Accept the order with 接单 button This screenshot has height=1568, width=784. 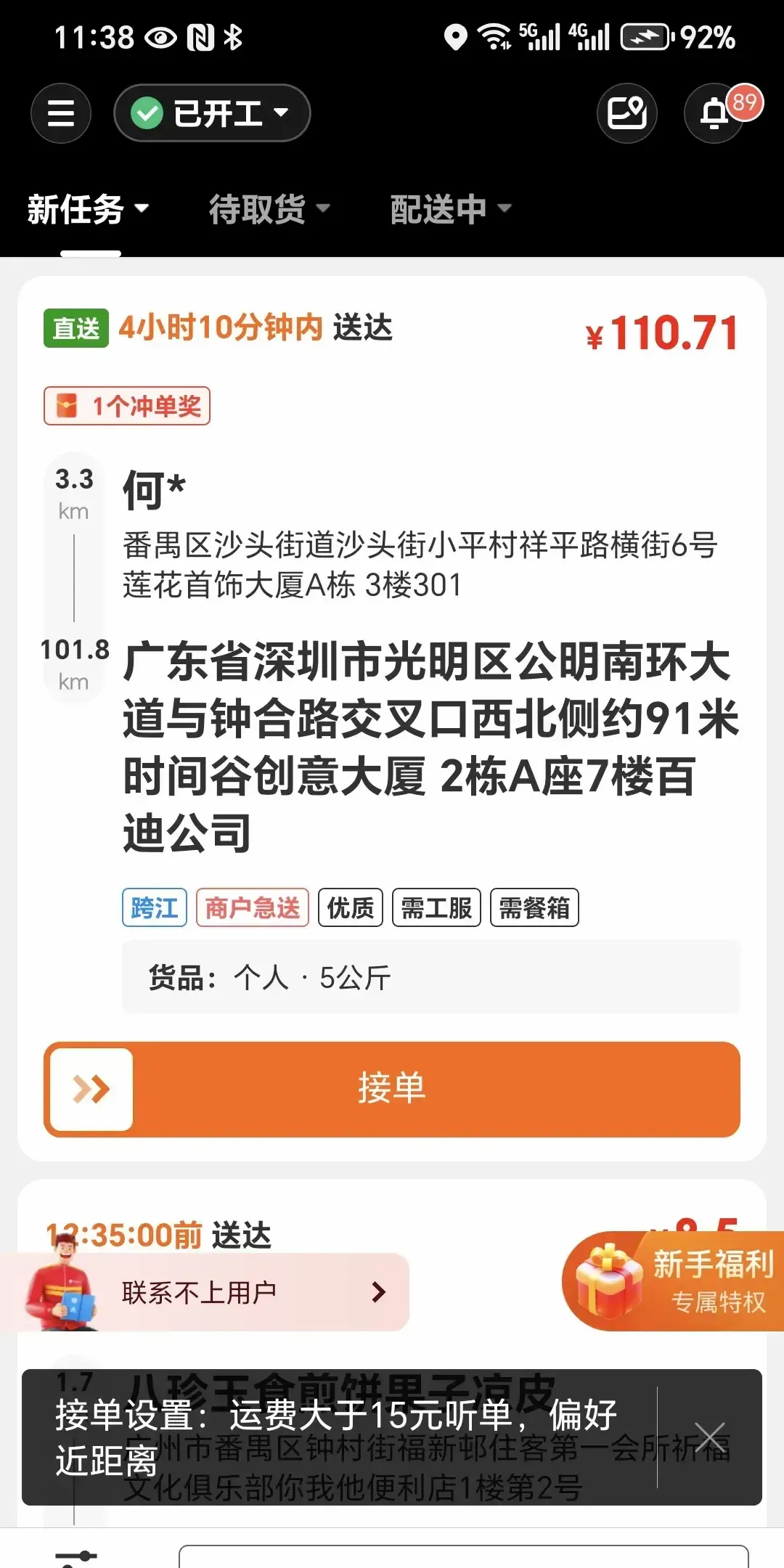click(392, 1089)
